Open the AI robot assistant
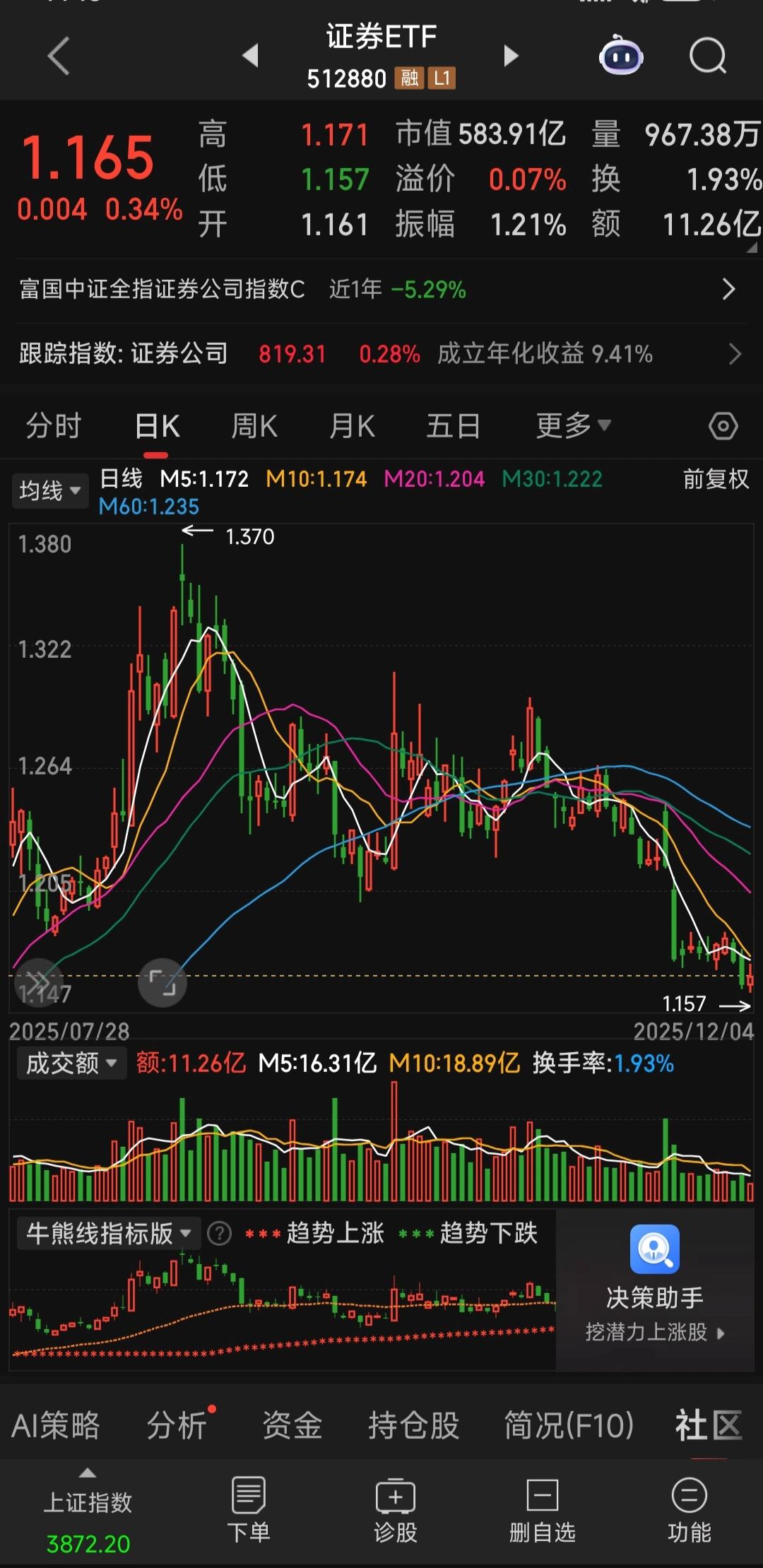Viewport: 763px width, 1568px height. (x=620, y=56)
